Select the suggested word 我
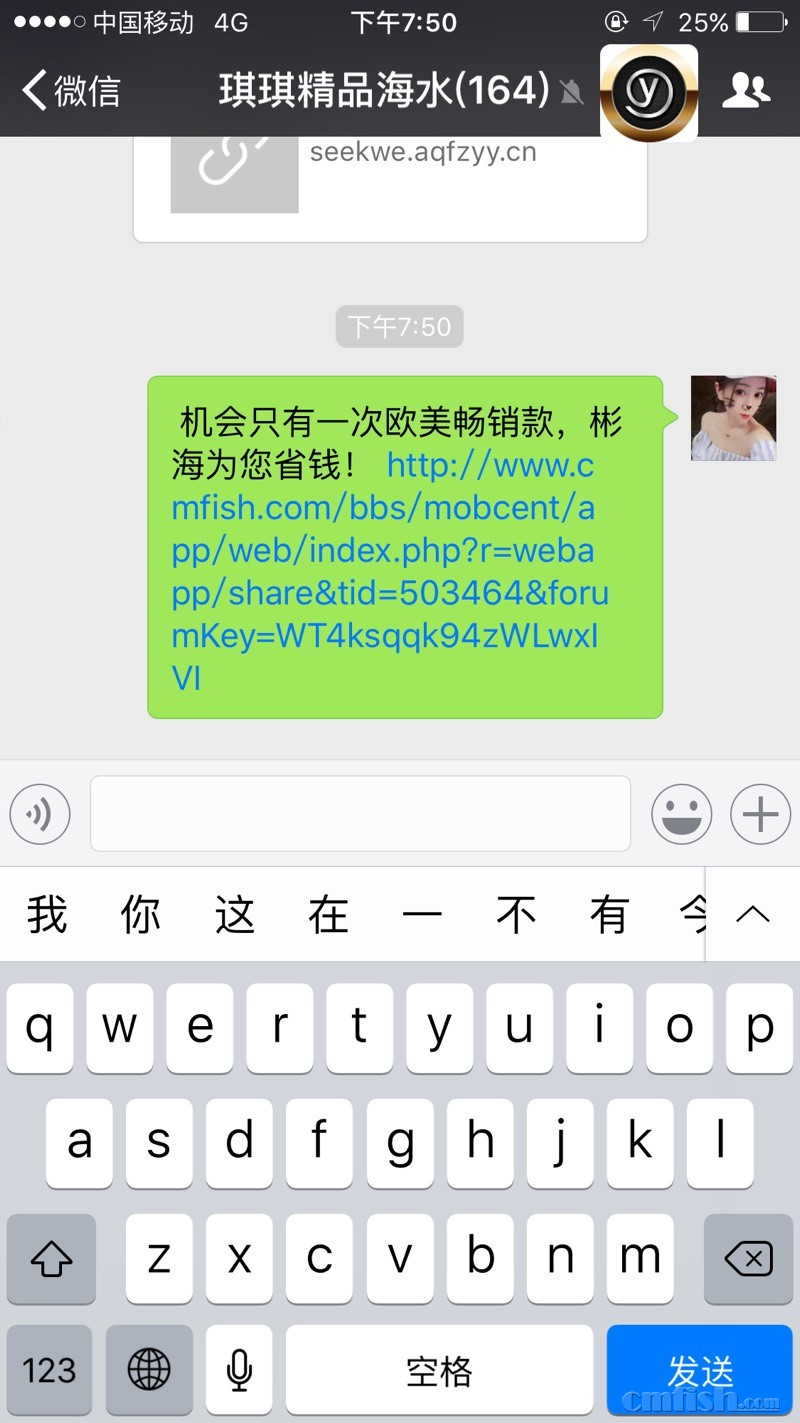 (47, 914)
